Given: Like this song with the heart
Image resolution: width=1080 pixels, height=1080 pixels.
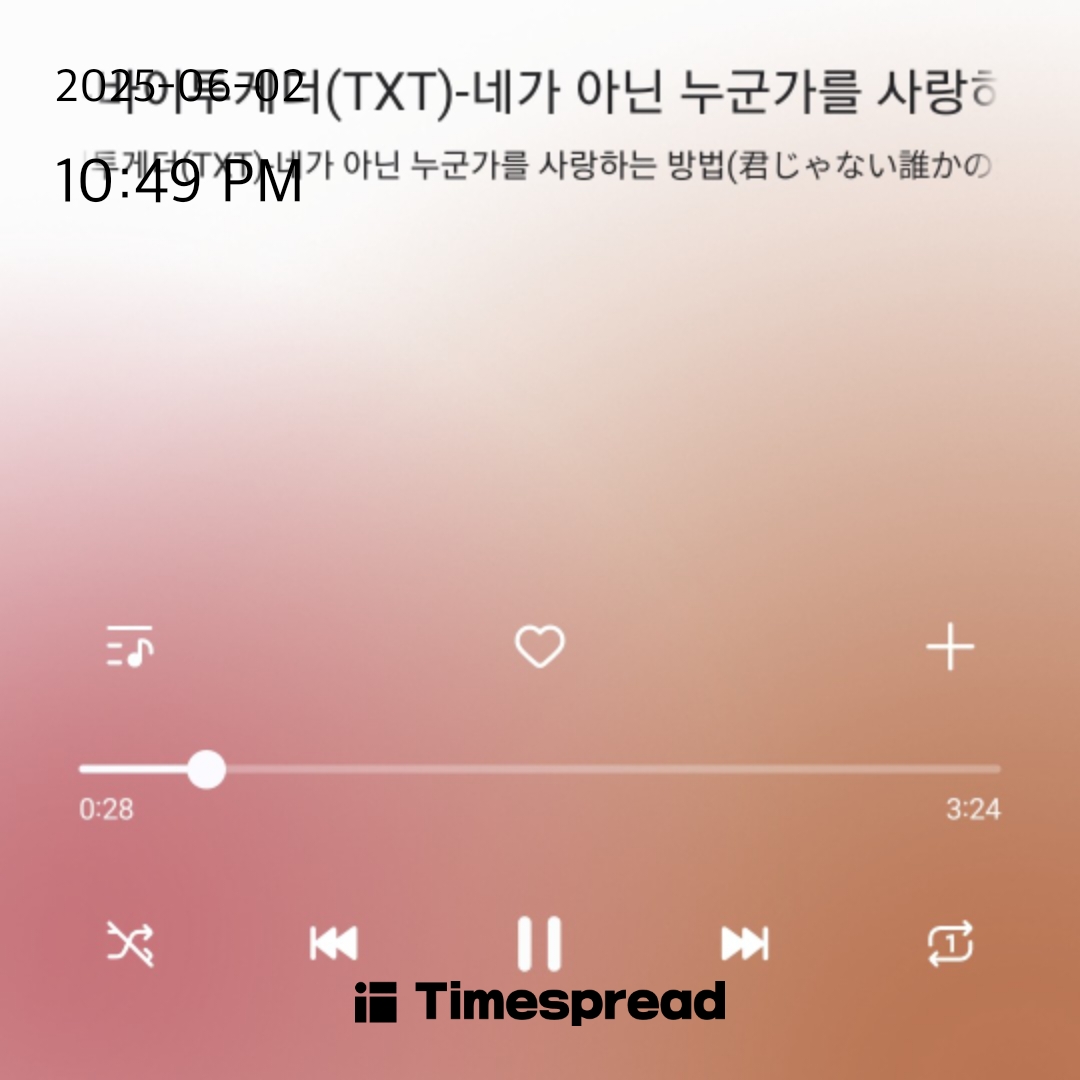Looking at the screenshot, I should tap(540, 647).
